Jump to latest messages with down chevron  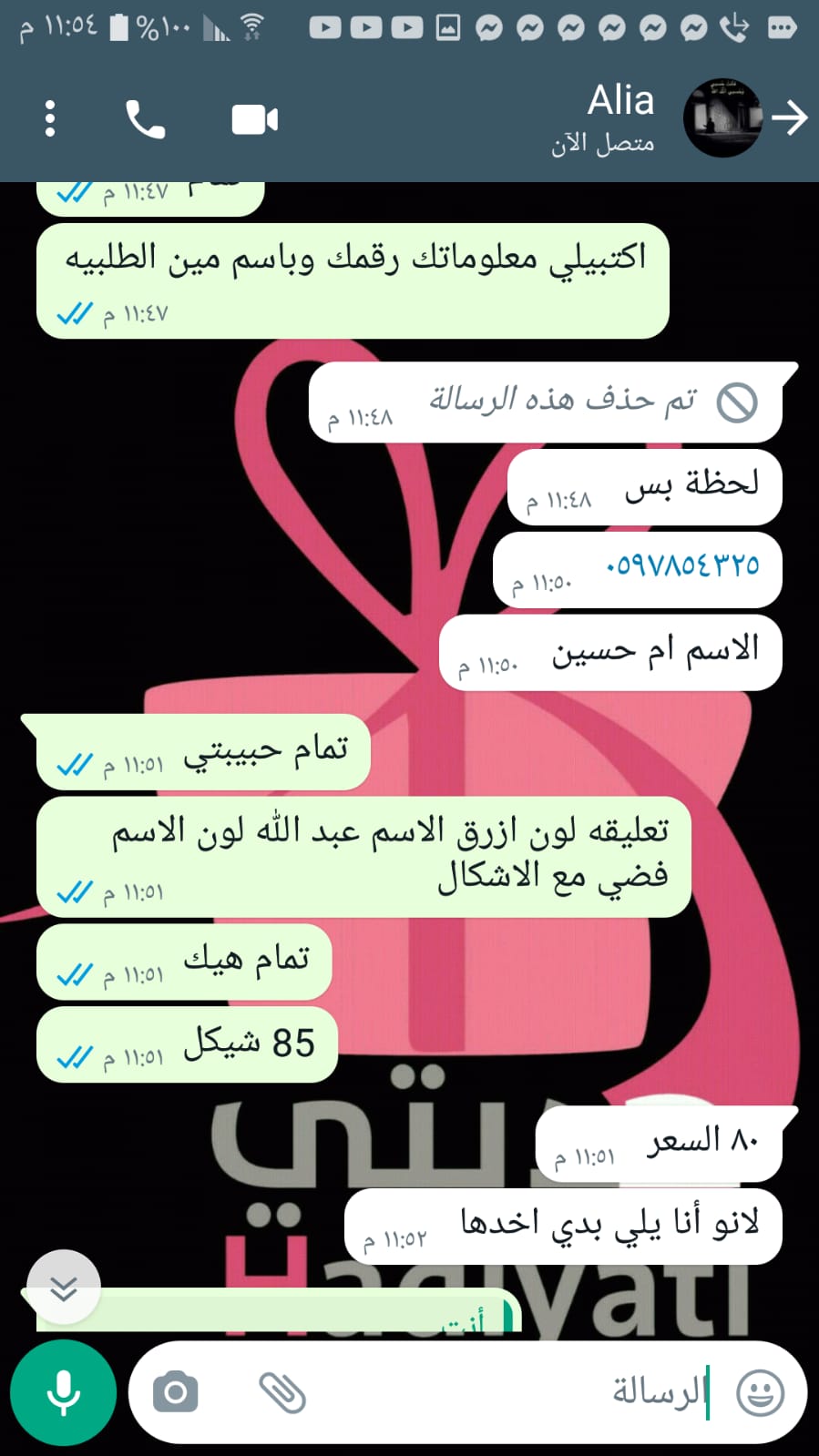[63, 1288]
